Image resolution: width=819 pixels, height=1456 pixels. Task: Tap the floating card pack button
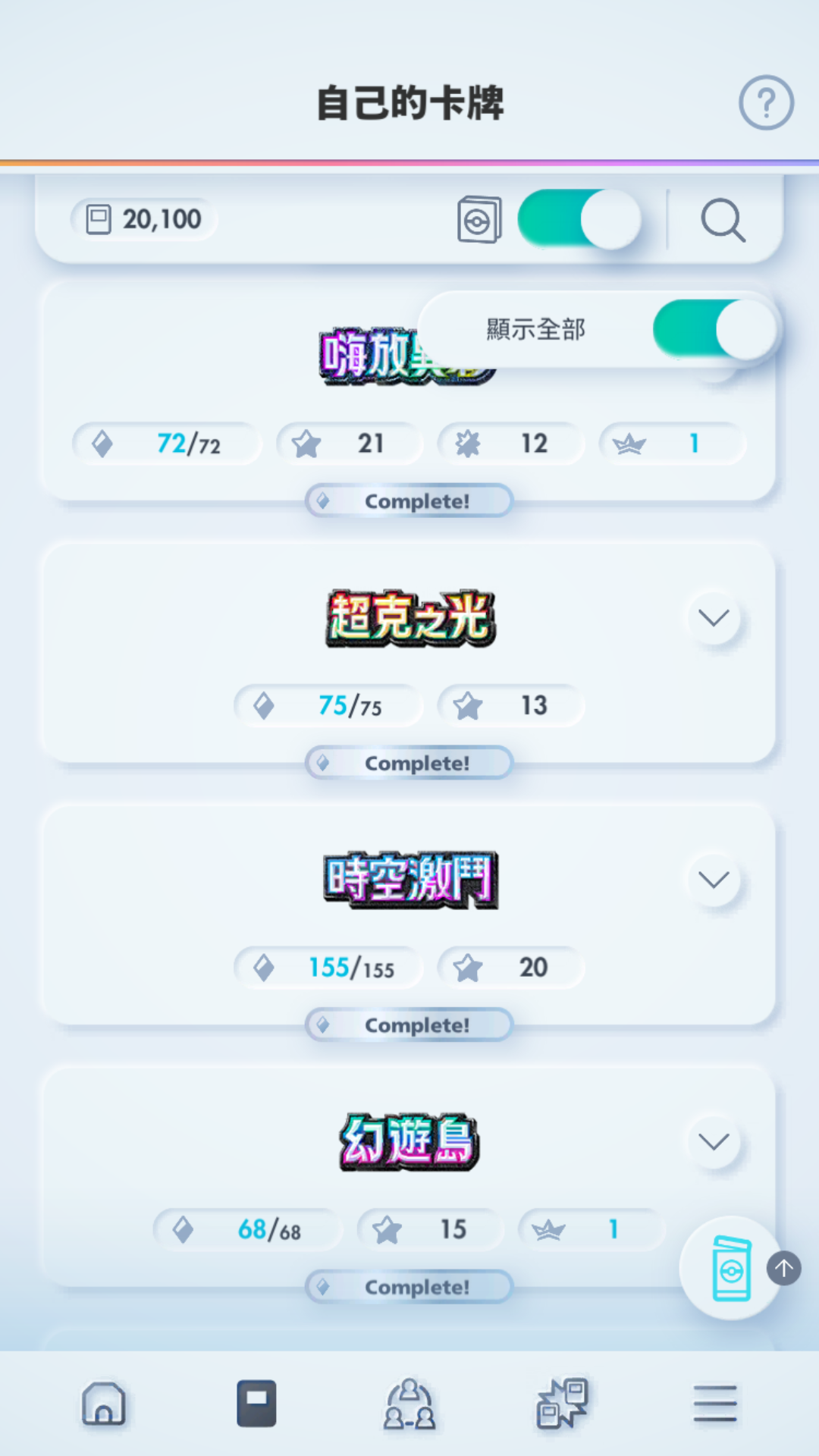click(x=730, y=1268)
